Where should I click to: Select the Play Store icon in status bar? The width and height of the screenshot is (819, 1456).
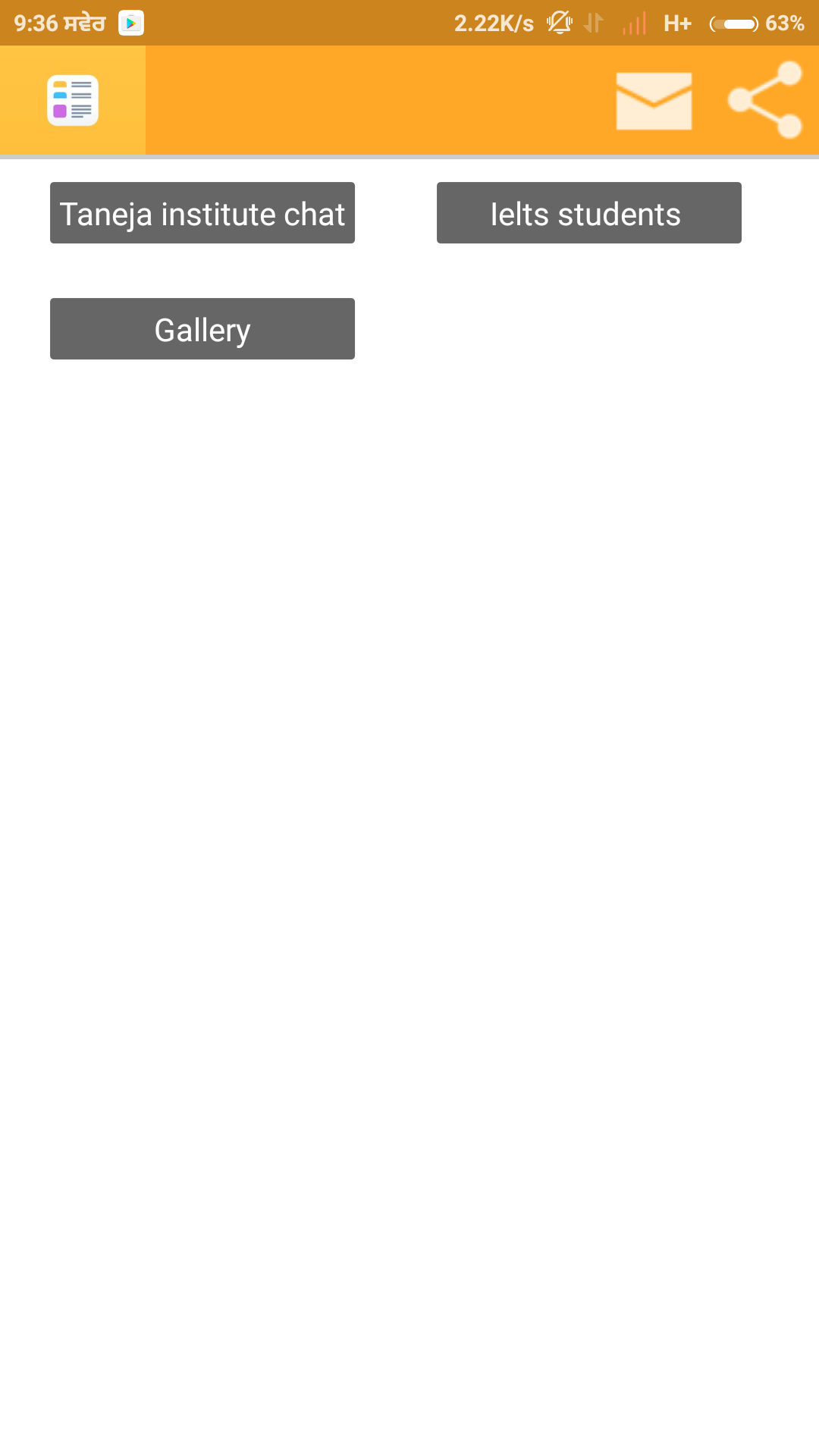[x=130, y=22]
